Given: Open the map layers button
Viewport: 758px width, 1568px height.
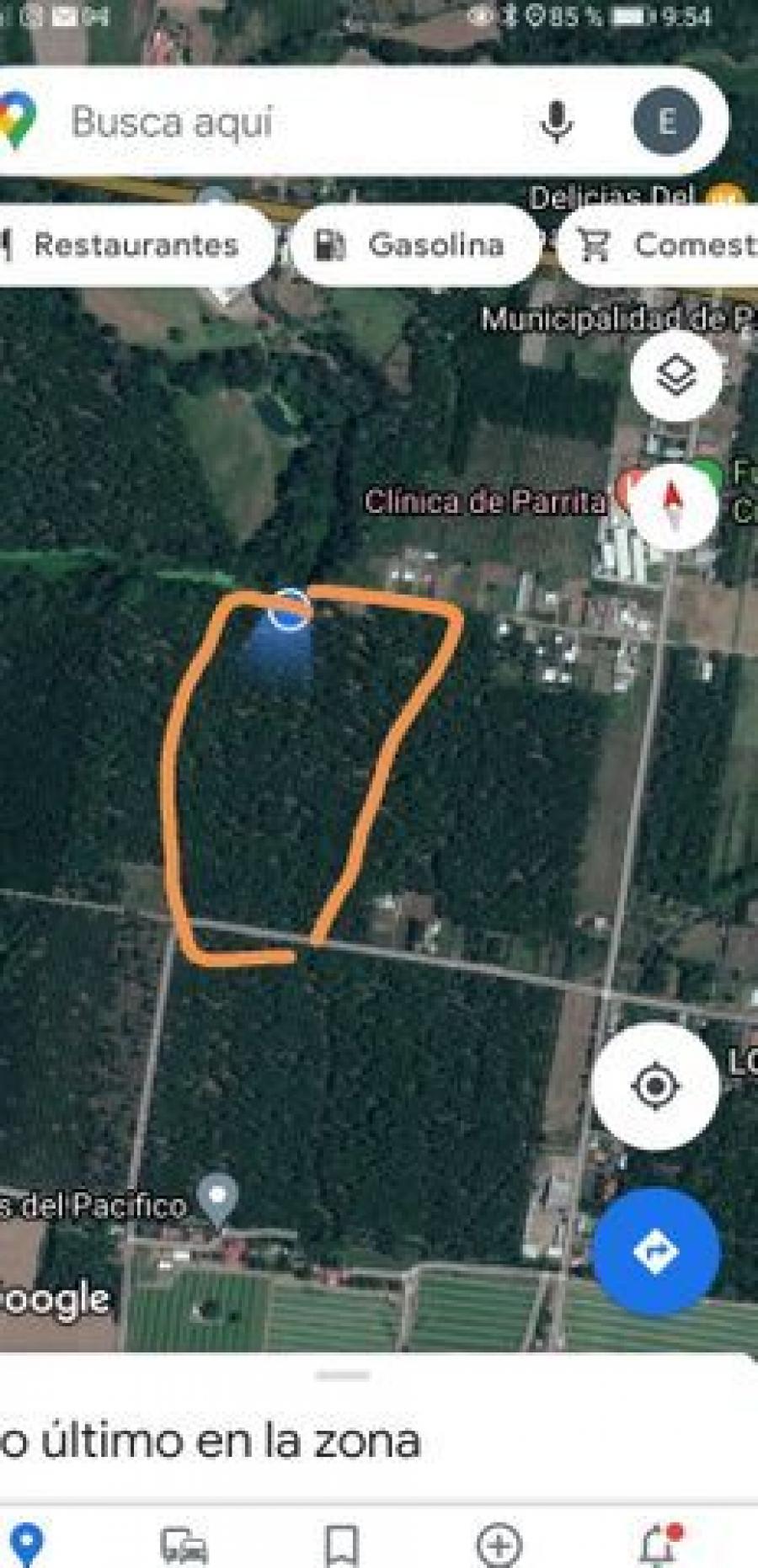Looking at the screenshot, I should pos(676,375).
